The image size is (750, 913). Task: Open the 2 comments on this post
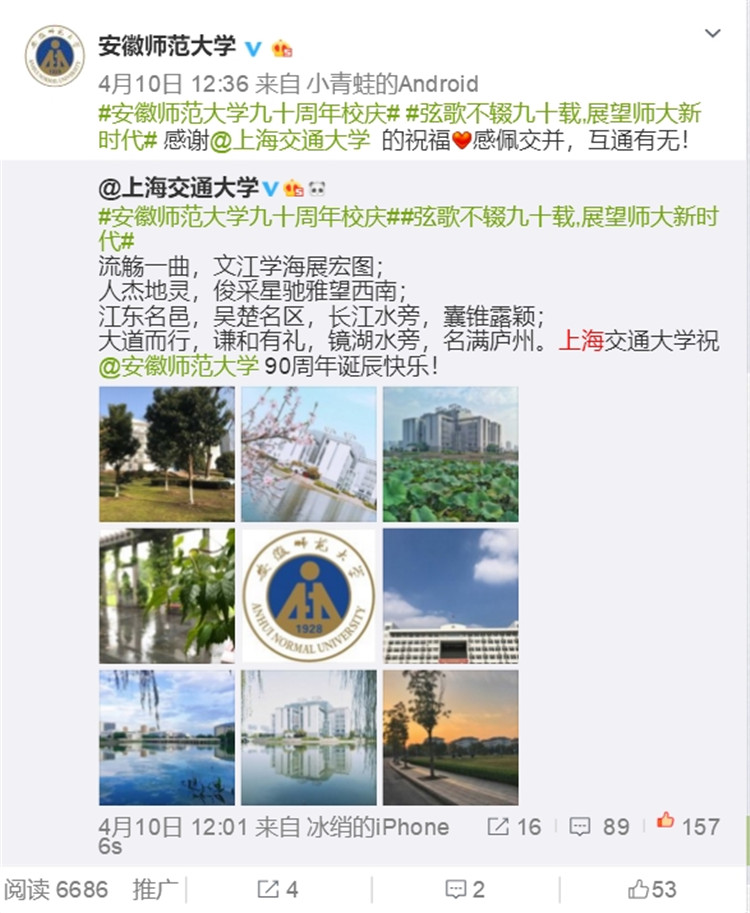(x=464, y=889)
